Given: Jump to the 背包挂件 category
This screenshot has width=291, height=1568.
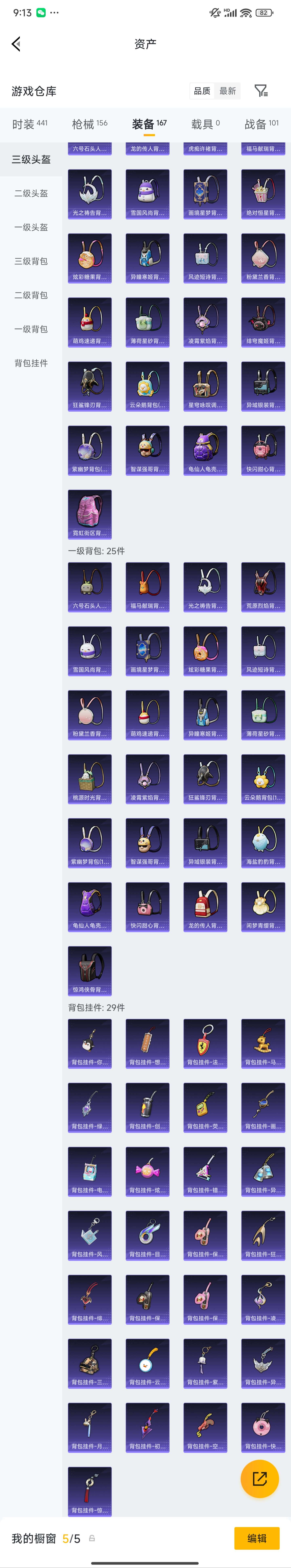Looking at the screenshot, I should click(x=31, y=363).
